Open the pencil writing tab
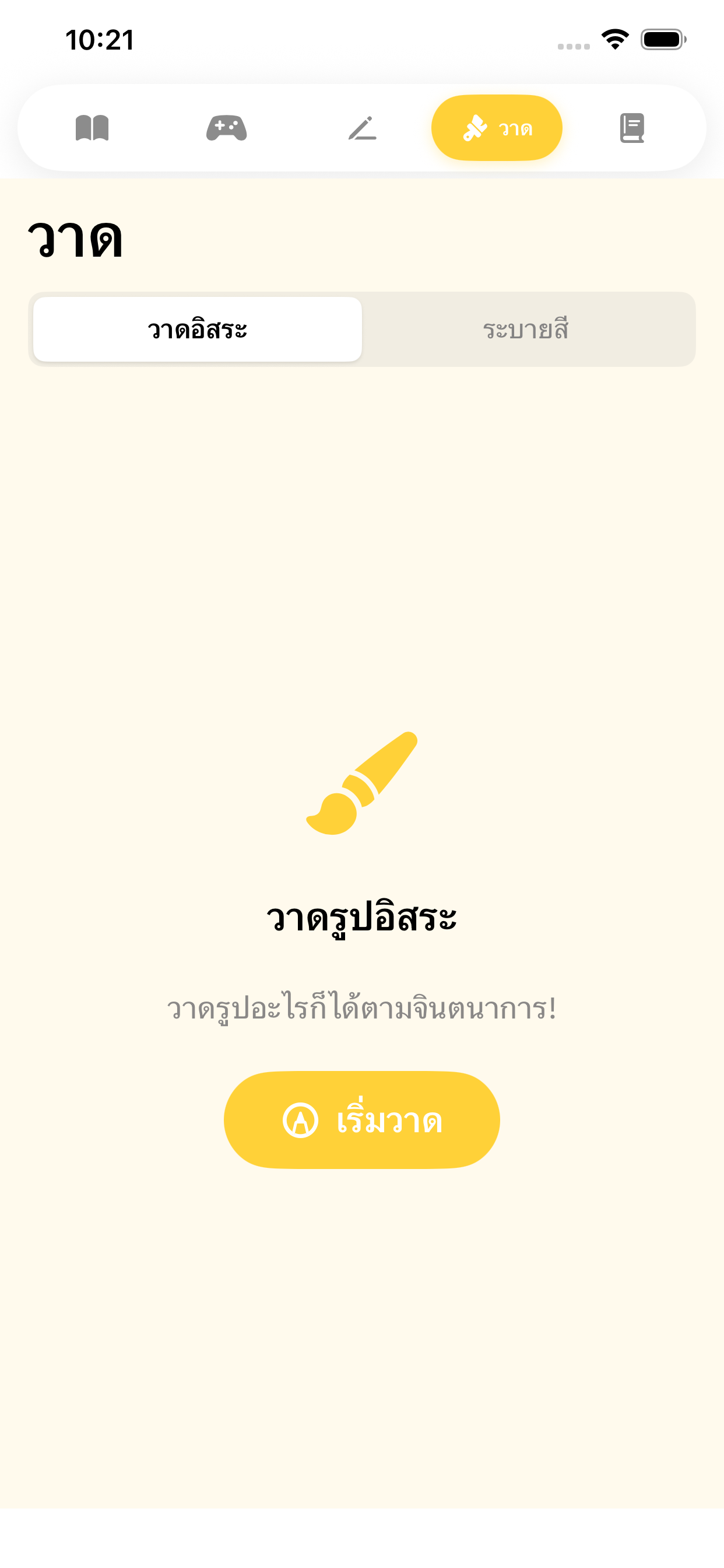Image resolution: width=724 pixels, height=1568 pixels. pyautogui.click(x=362, y=128)
